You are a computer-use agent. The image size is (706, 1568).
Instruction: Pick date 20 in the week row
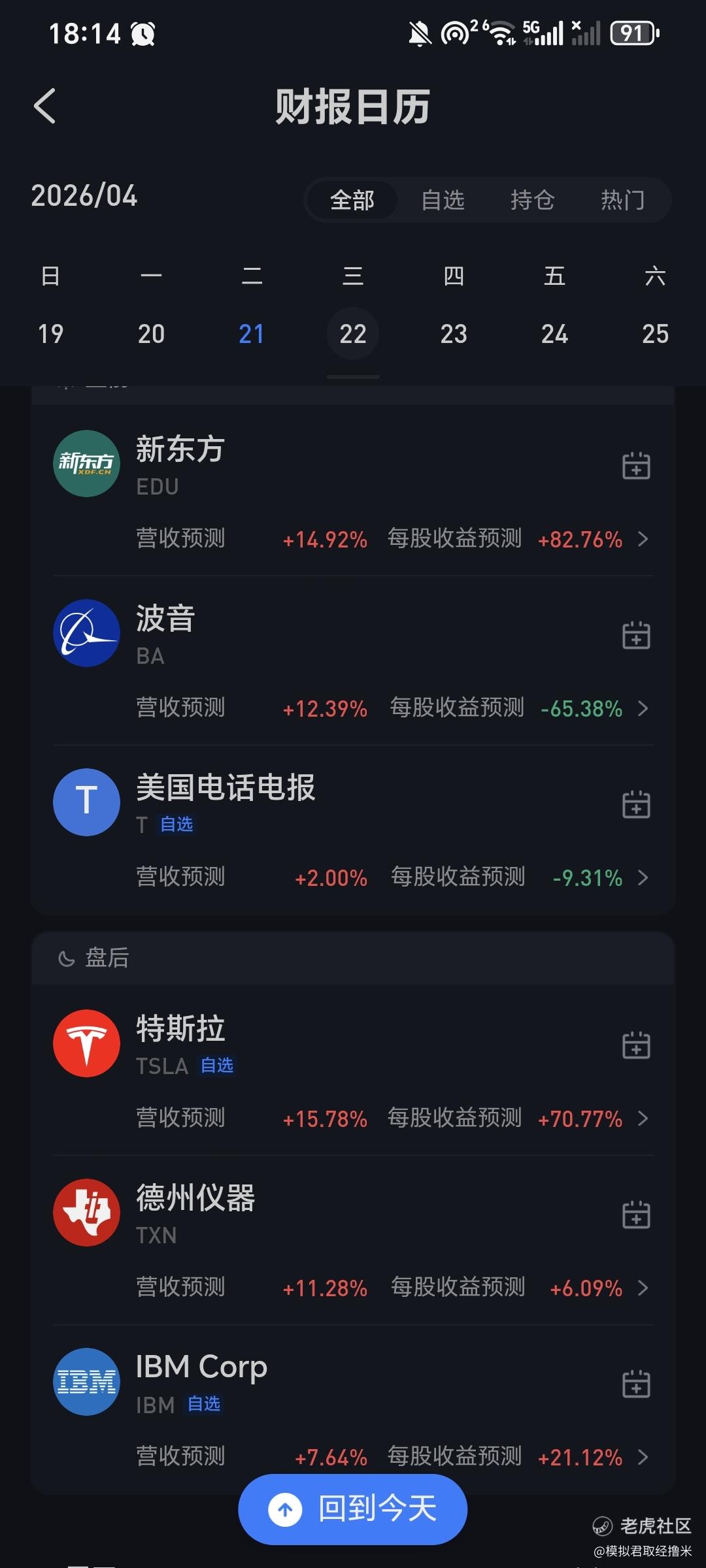[151, 334]
